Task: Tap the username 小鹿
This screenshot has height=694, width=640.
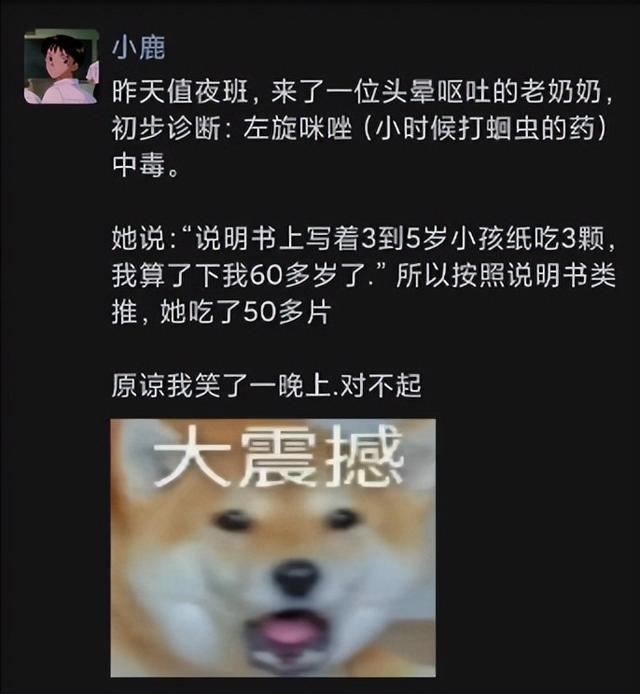Action: 138,47
